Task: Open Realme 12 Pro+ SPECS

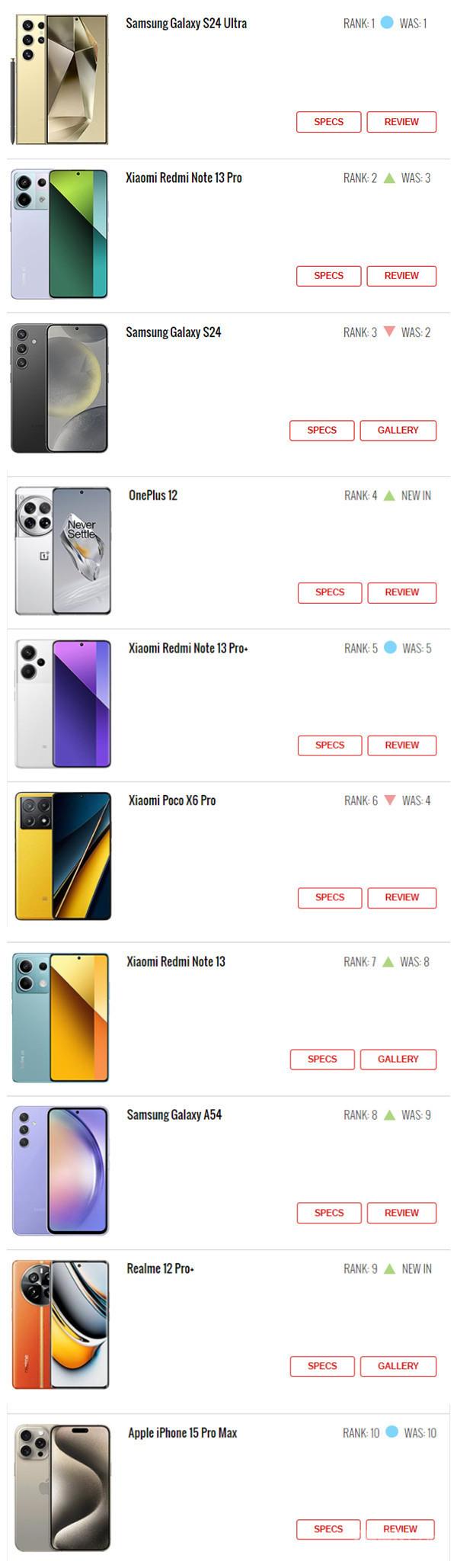Action: (321, 1366)
